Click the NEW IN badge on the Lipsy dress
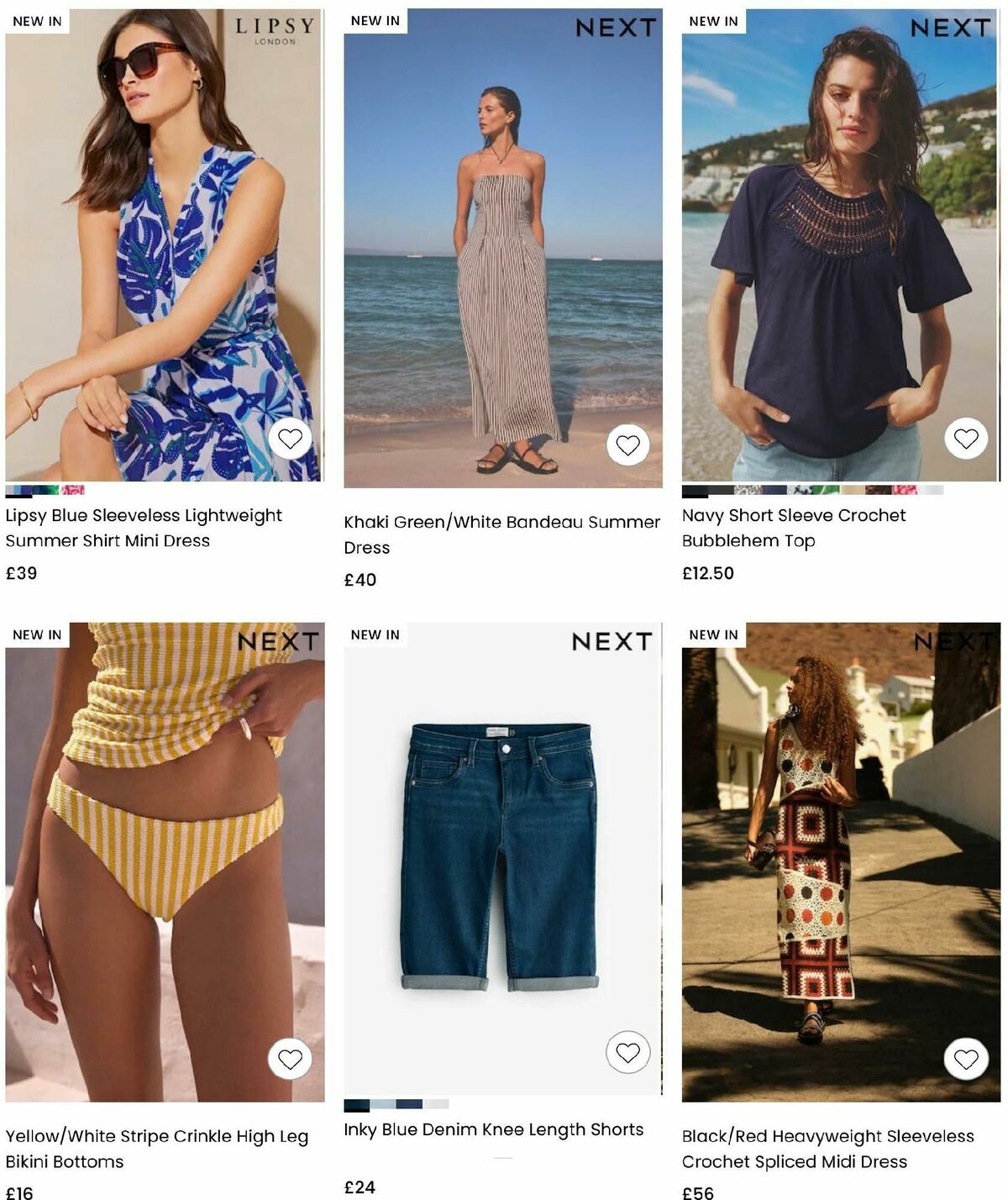Screen dimensions: 1008x1200 click(38, 21)
